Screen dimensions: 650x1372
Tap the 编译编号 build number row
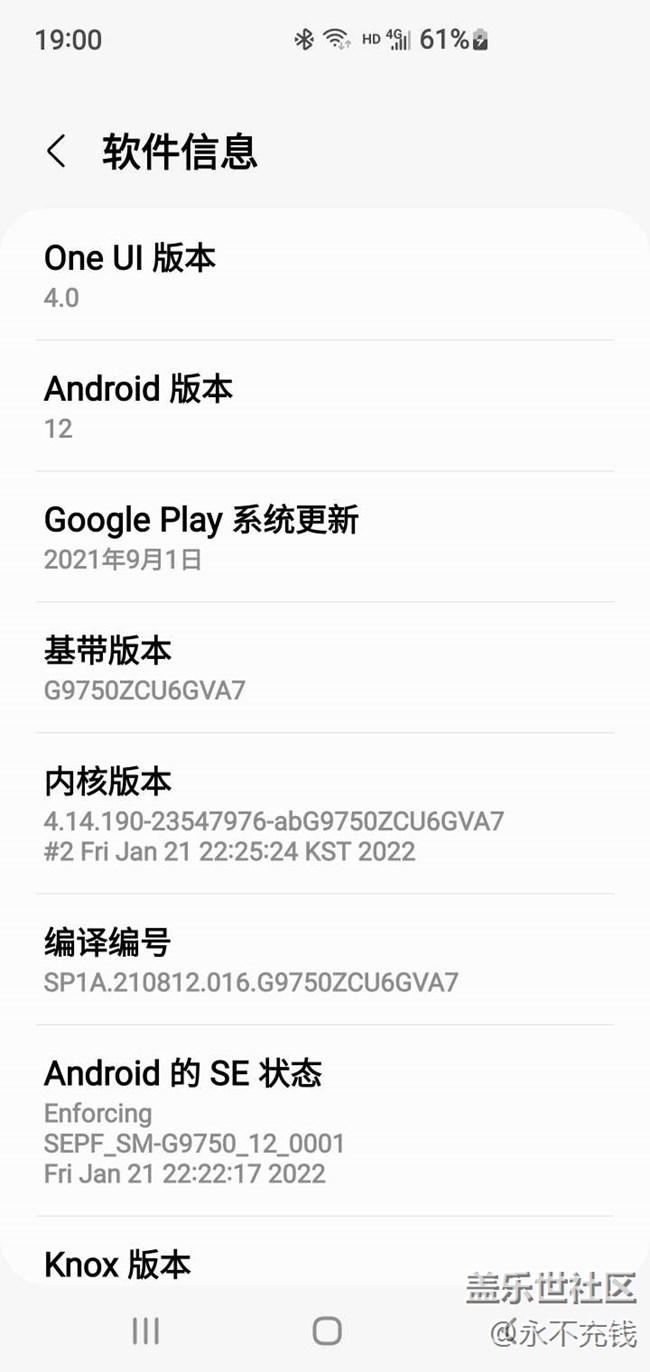click(250, 960)
